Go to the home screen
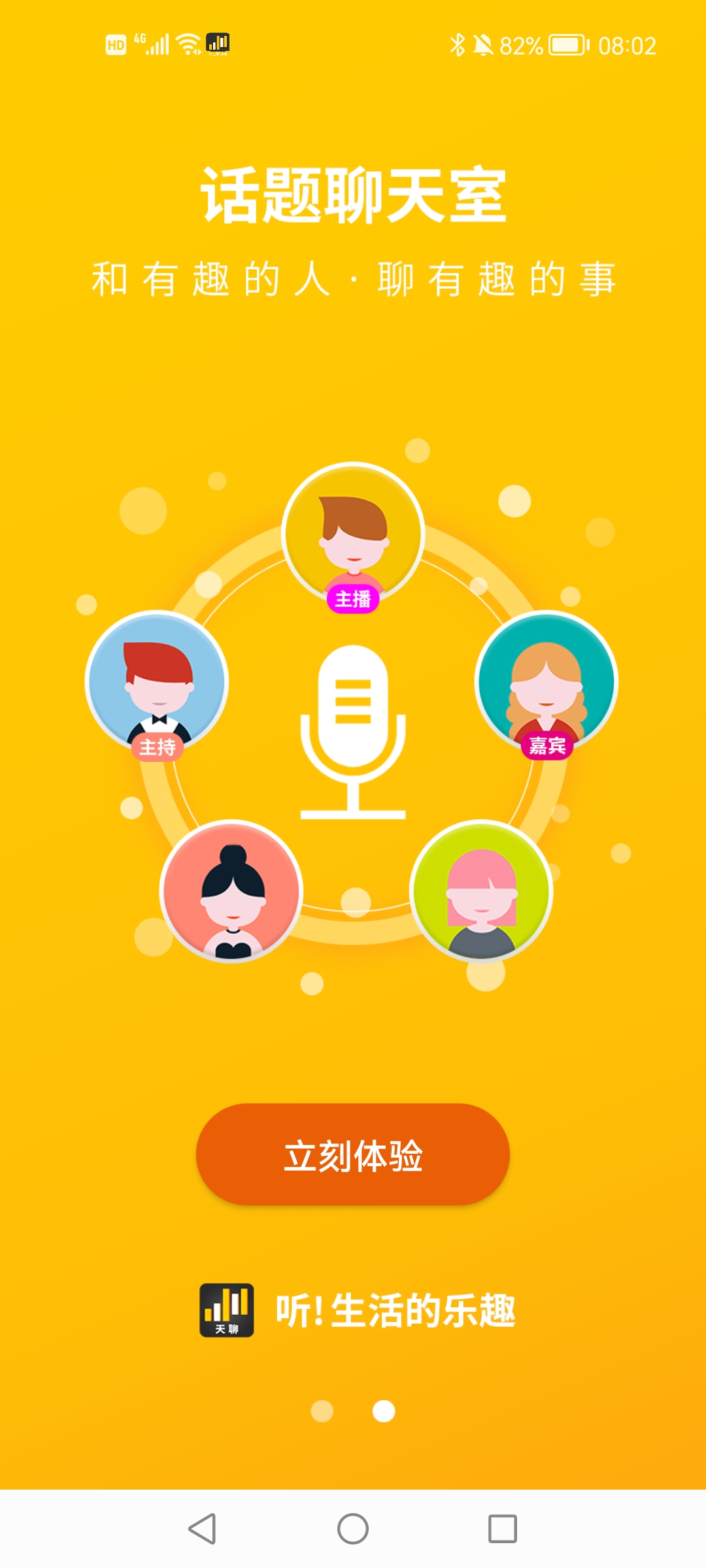 pos(353,1529)
